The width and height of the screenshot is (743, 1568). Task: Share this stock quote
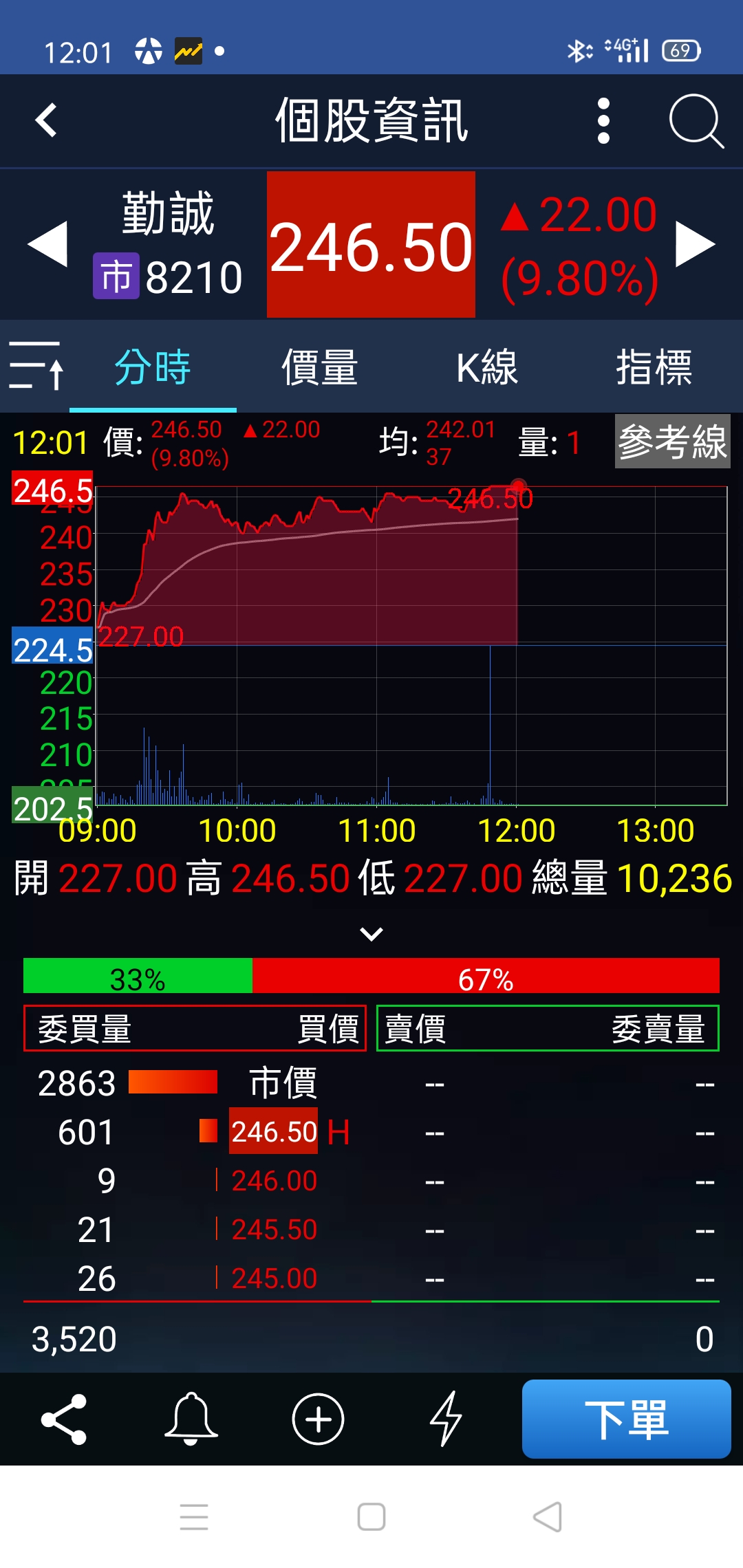click(x=64, y=1419)
